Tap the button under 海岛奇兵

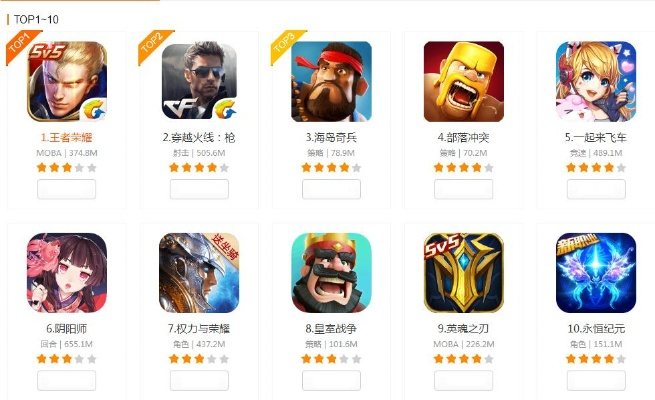click(x=331, y=189)
